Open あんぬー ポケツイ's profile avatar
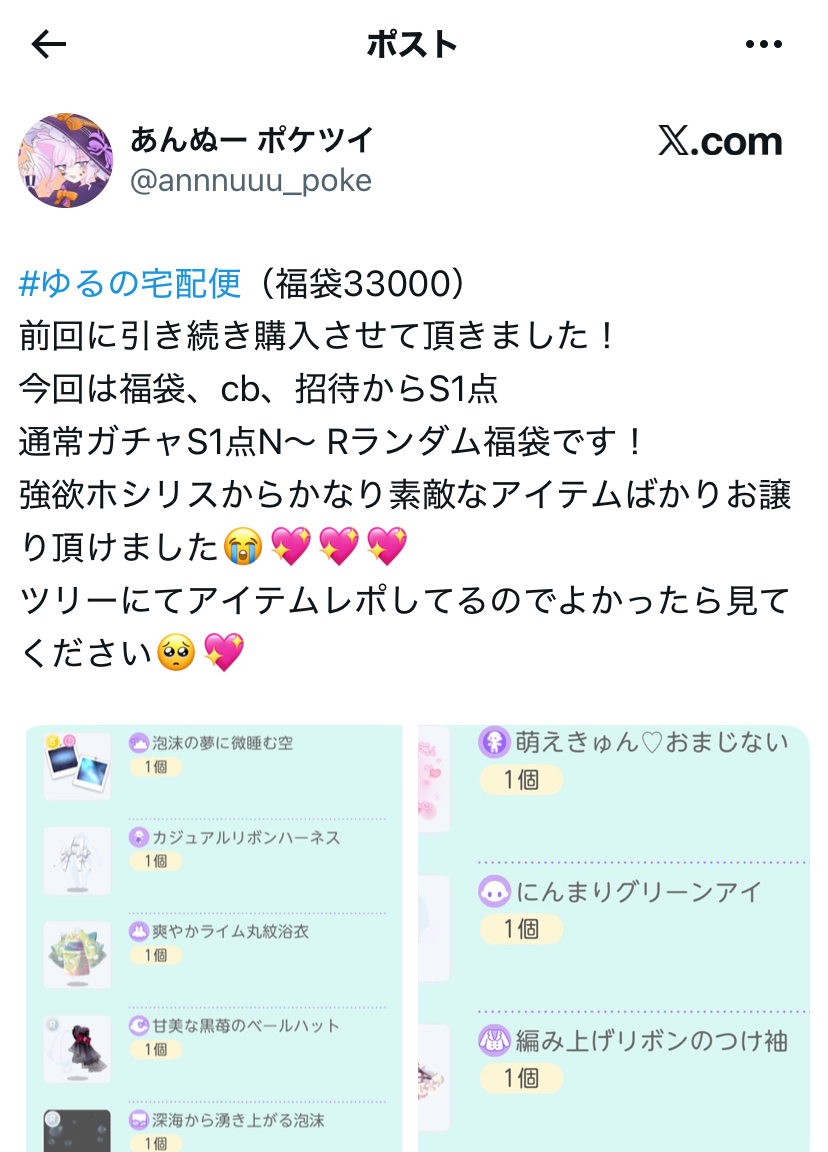The image size is (828, 1152). pos(65,160)
